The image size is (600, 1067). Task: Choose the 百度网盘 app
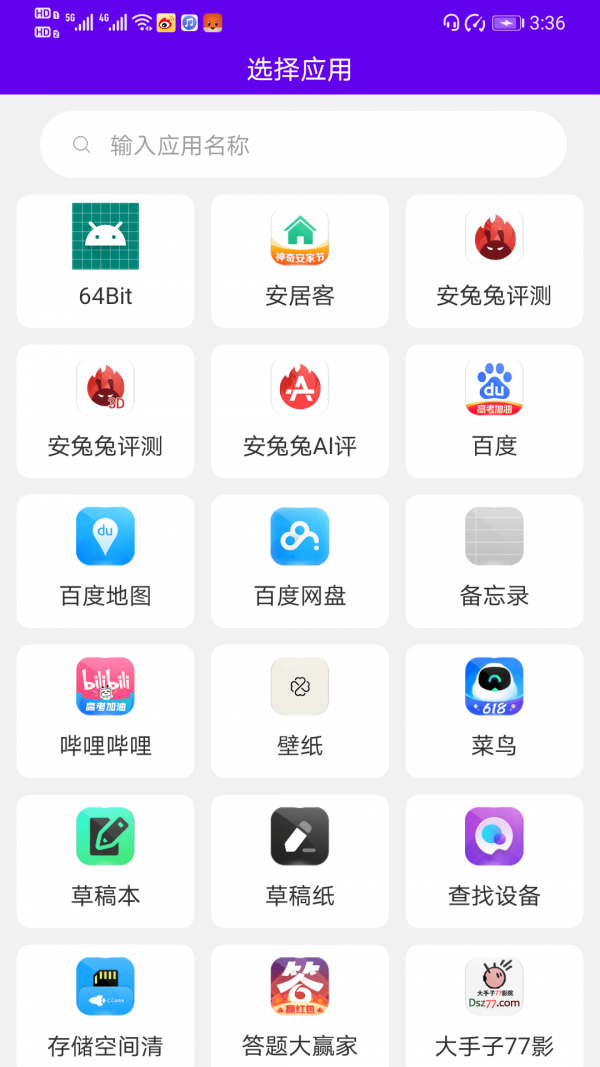click(x=300, y=560)
